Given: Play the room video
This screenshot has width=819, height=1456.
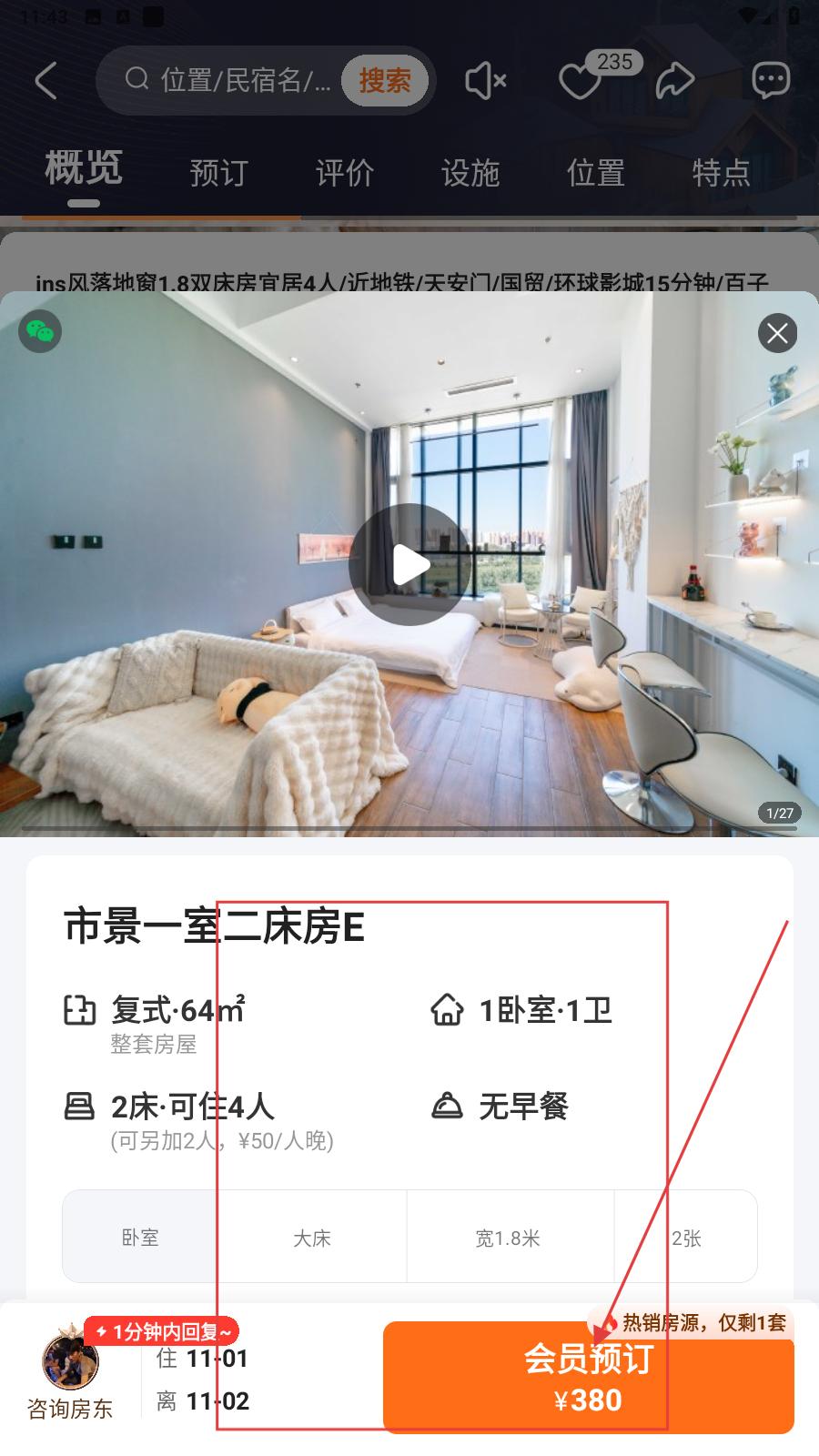Looking at the screenshot, I should (409, 565).
